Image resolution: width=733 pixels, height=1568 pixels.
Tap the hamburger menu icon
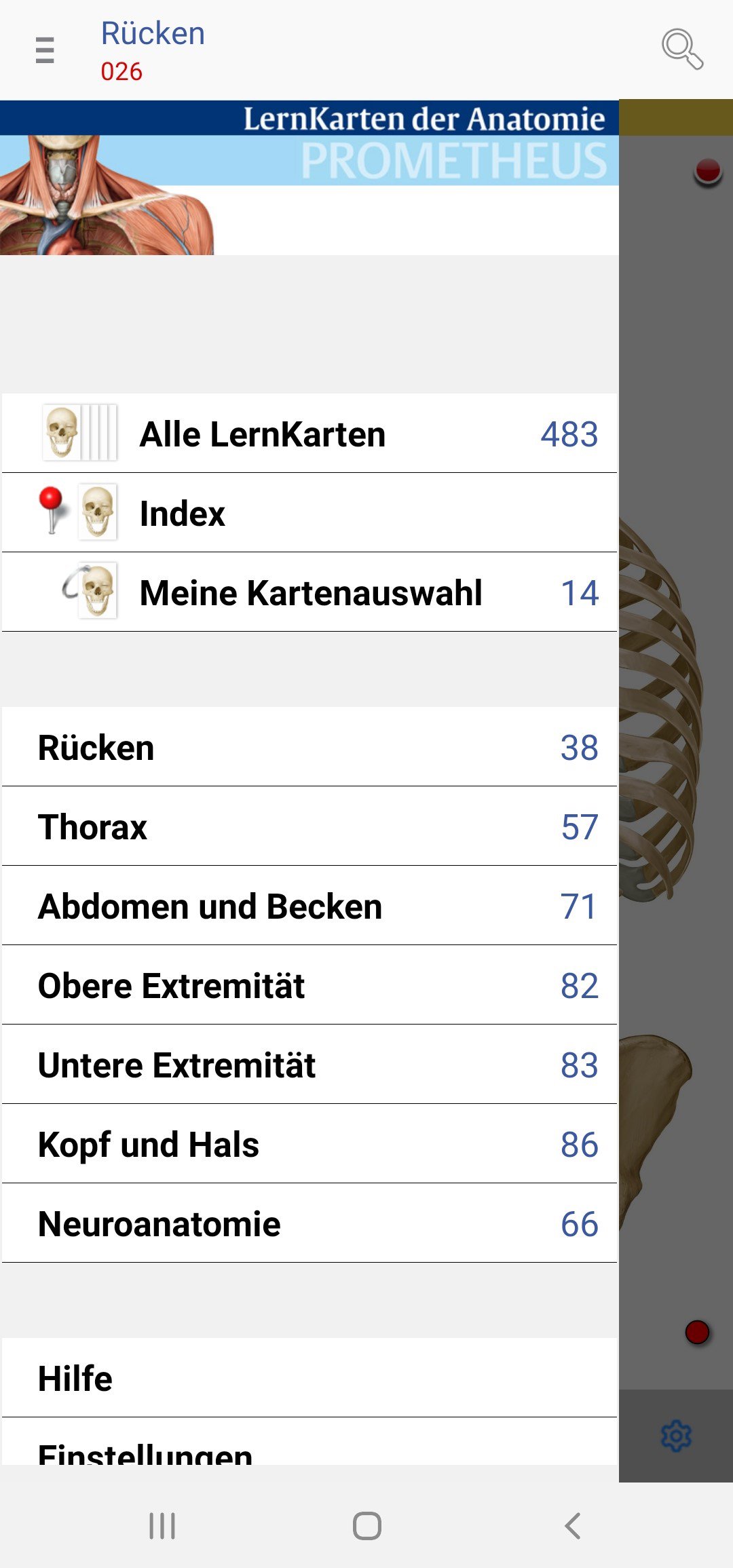tap(45, 50)
